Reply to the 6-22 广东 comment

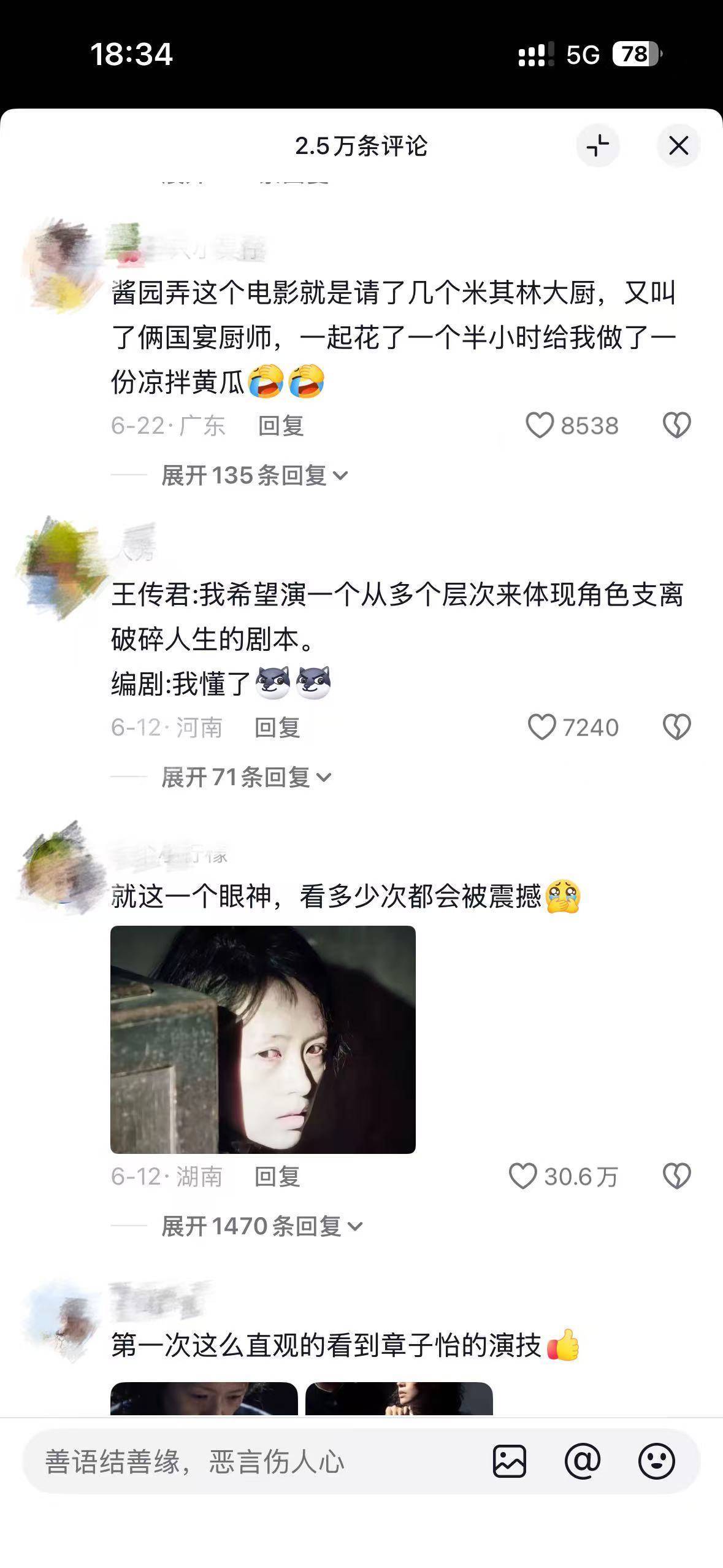click(x=281, y=426)
